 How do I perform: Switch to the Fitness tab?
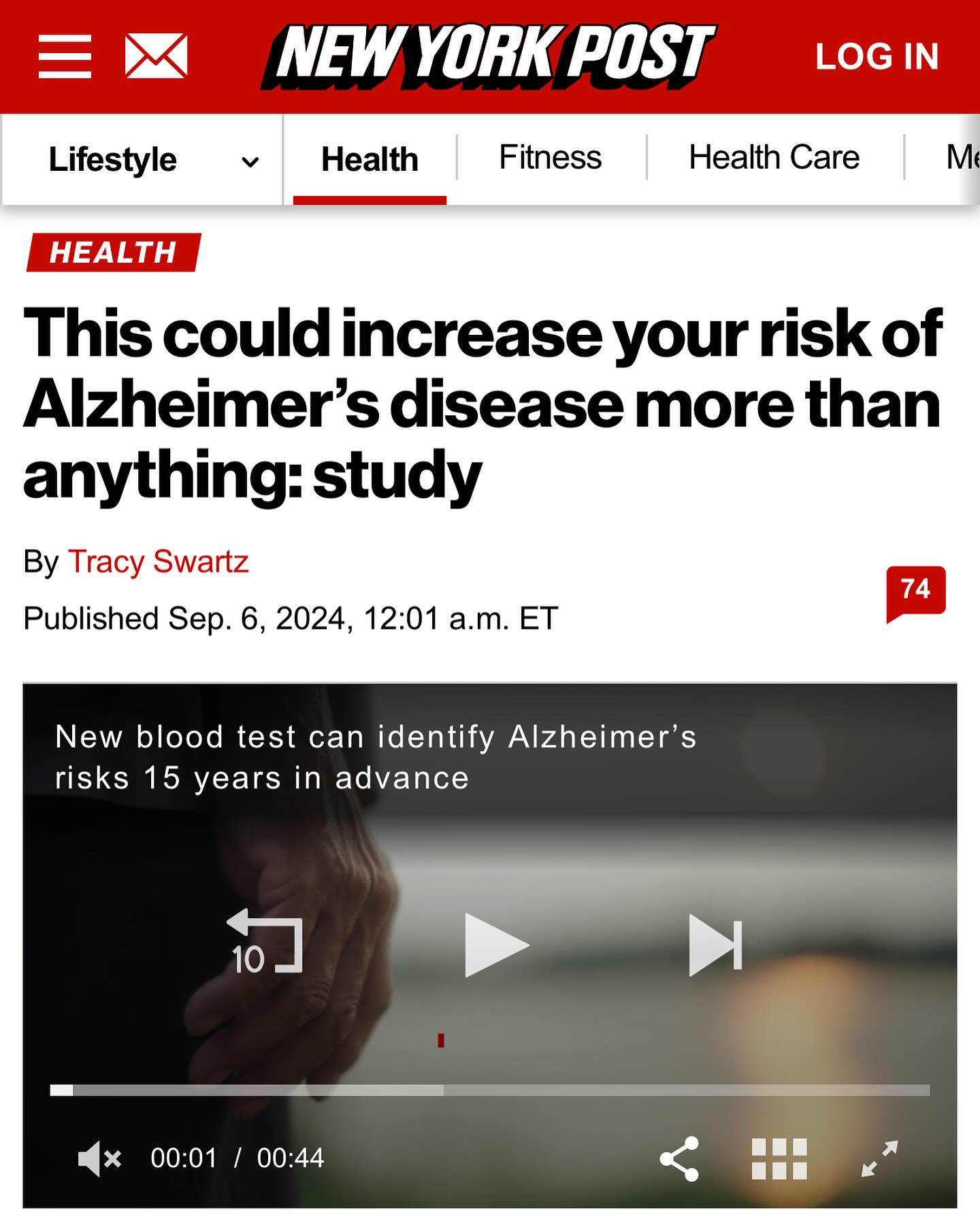(550, 158)
